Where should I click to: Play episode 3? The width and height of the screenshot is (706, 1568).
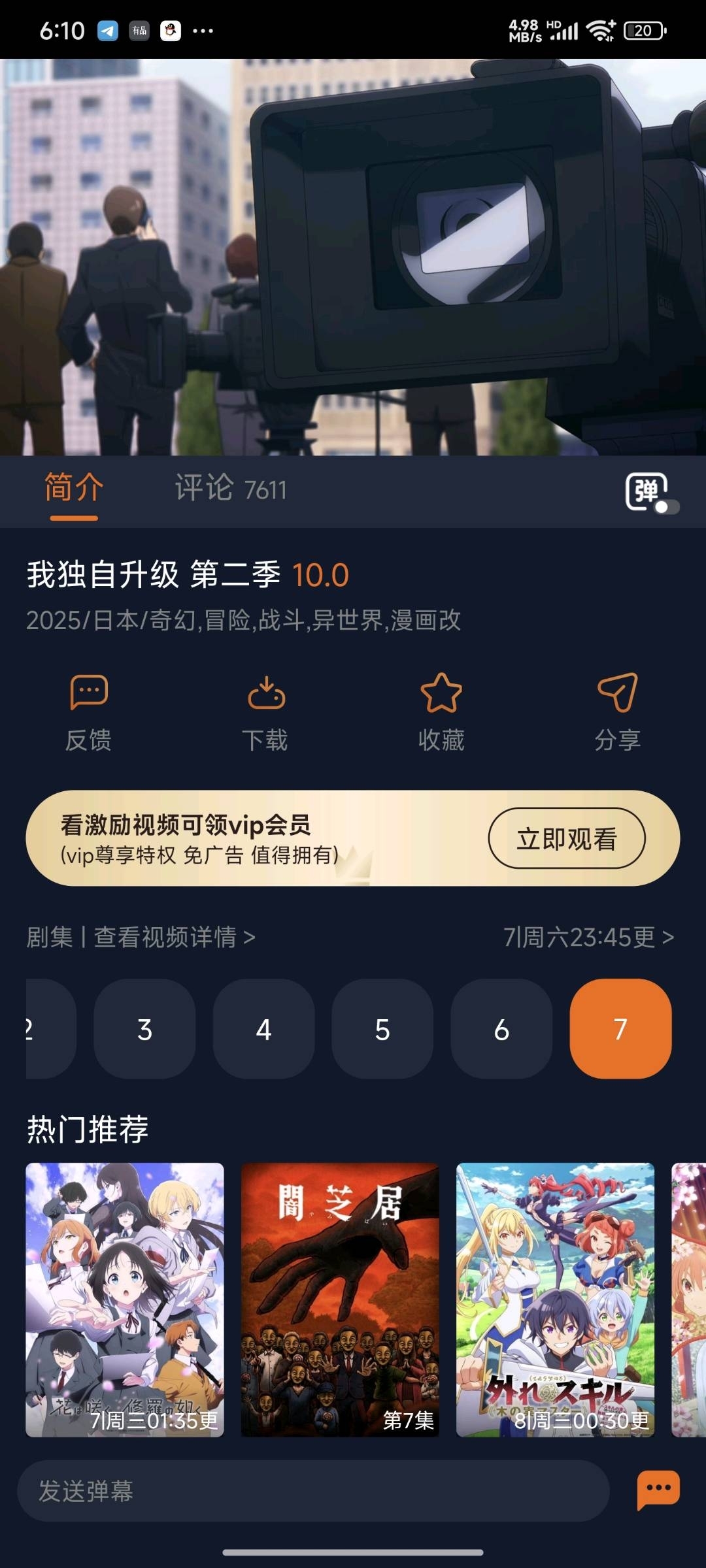(x=144, y=1029)
